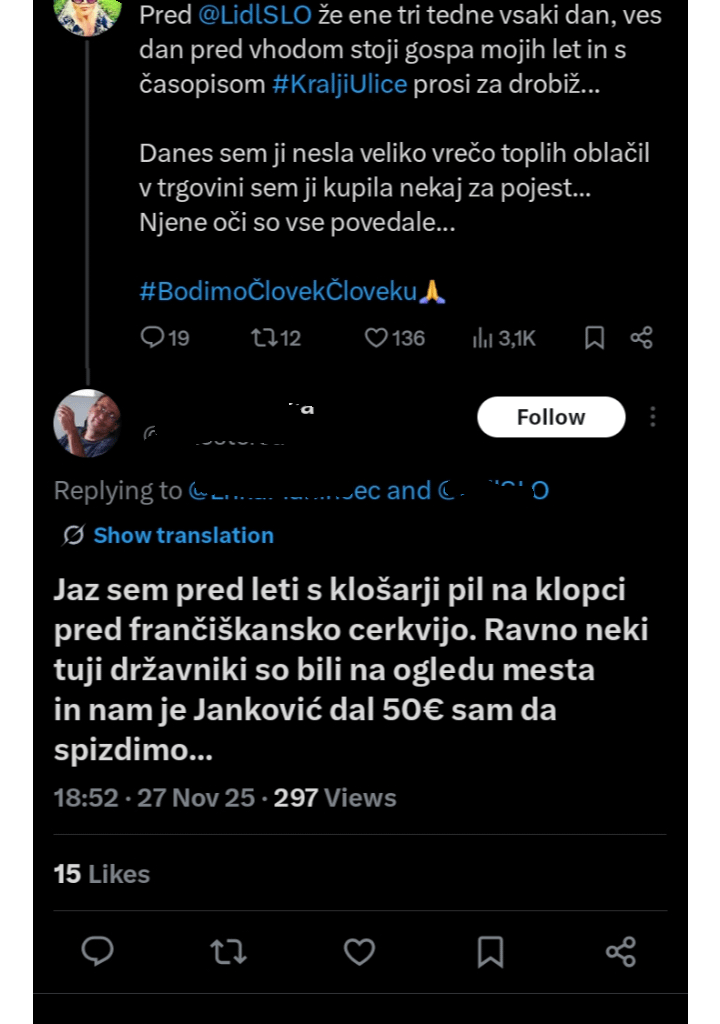Share the top tweet via its share icon
Image resolution: width=720 pixels, height=1024 pixels.
click(x=643, y=338)
